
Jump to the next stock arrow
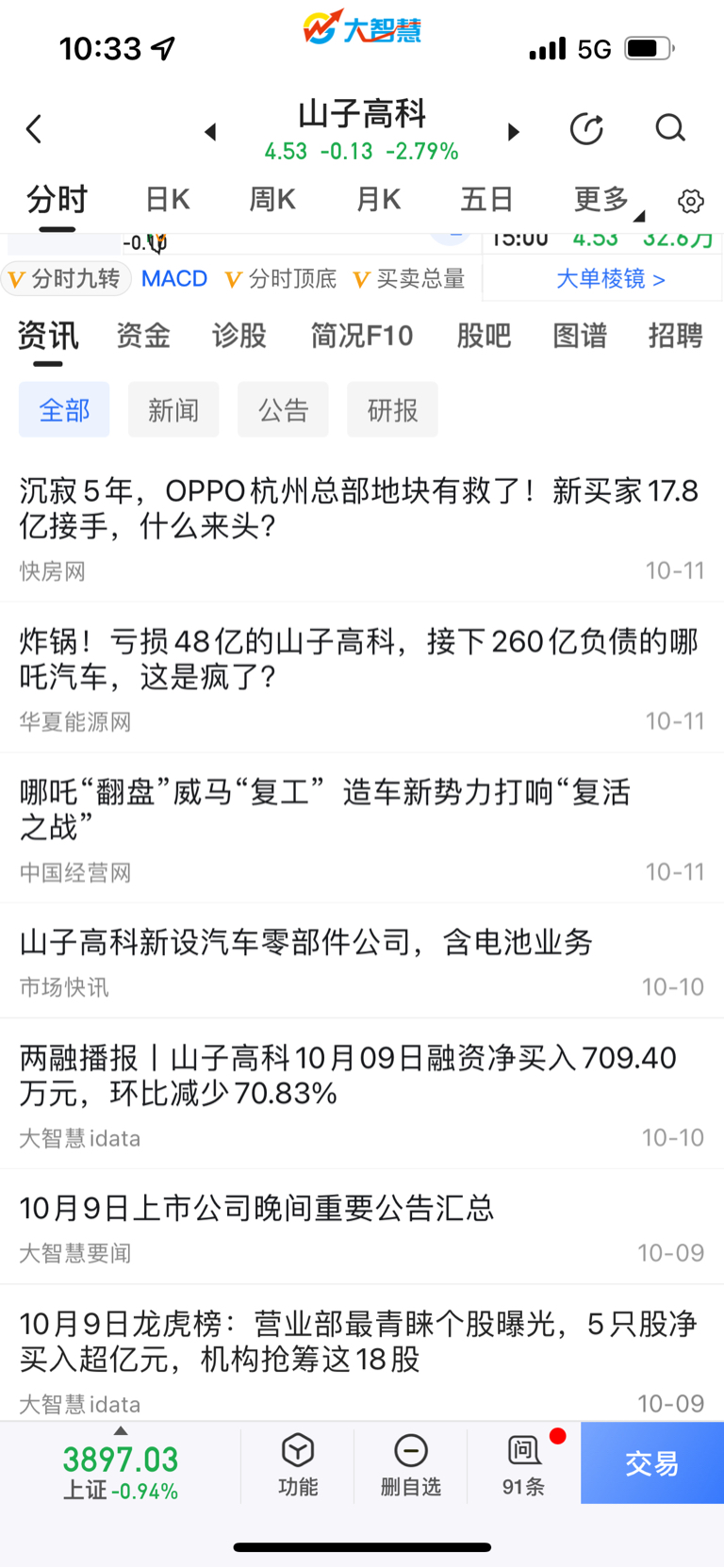point(514,131)
